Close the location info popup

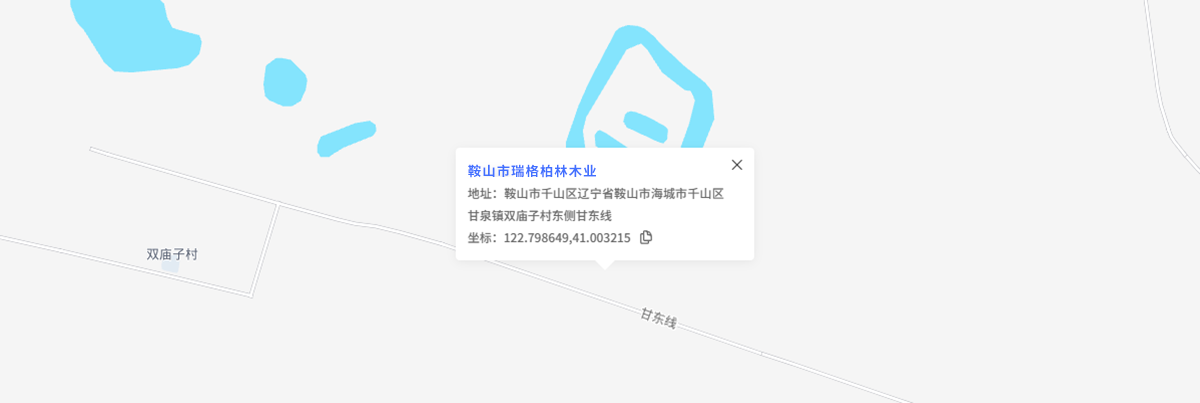[x=737, y=165]
